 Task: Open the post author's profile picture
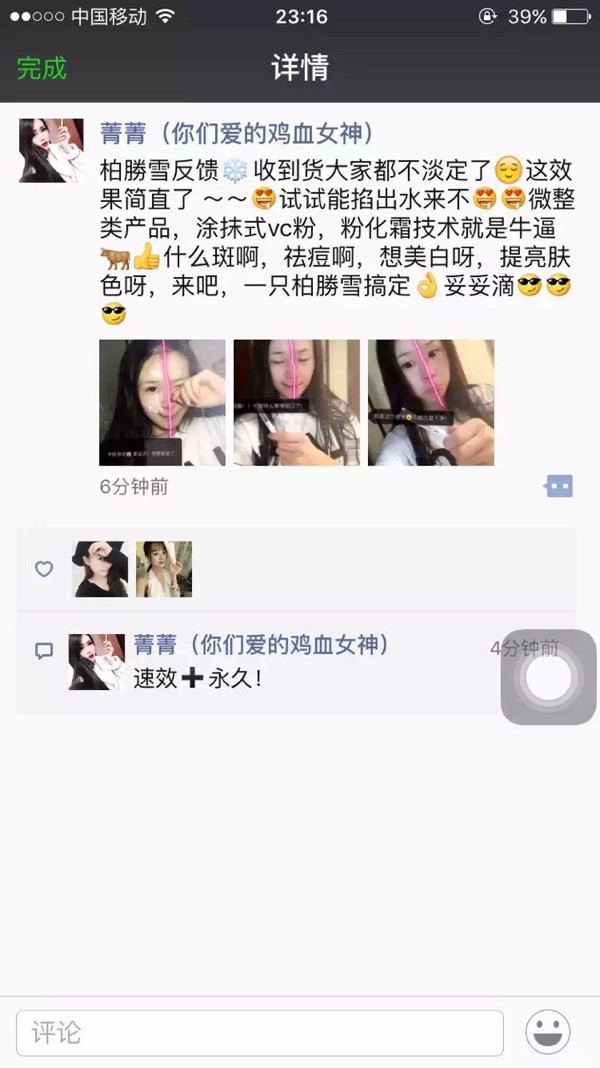click(51, 151)
